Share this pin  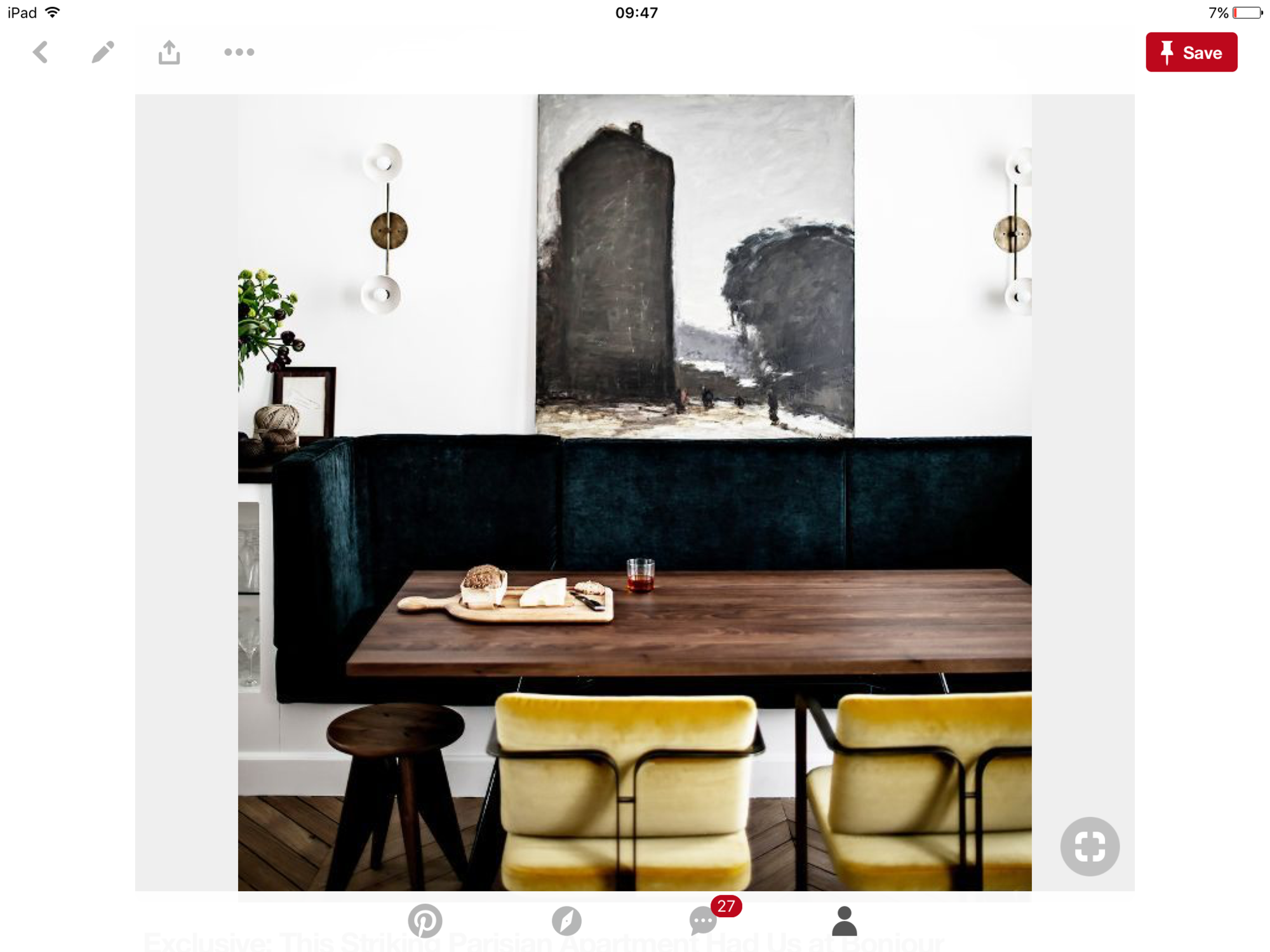pos(169,52)
